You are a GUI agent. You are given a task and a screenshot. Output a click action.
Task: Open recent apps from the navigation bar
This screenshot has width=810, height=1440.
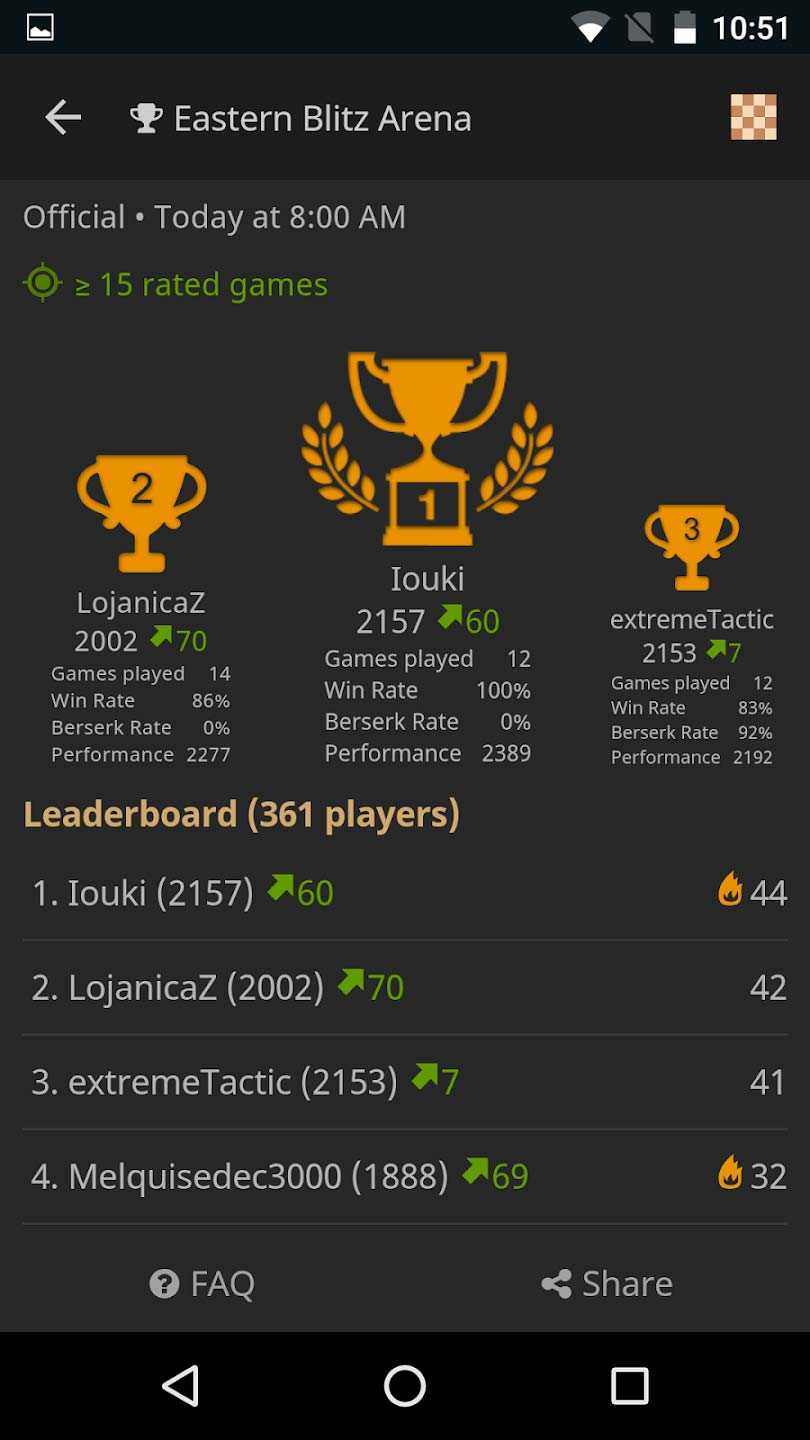click(x=629, y=1386)
